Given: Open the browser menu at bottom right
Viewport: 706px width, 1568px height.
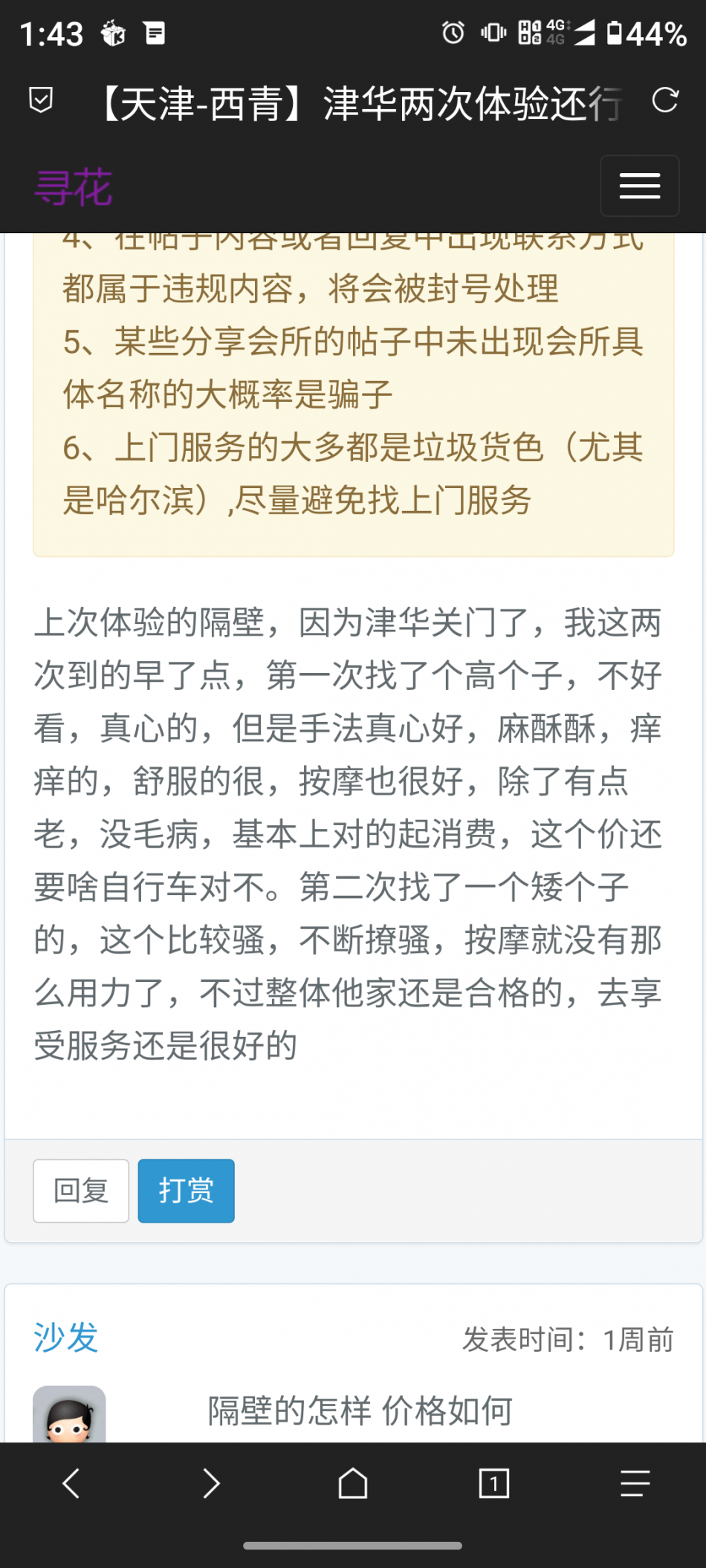Looking at the screenshot, I should tap(635, 1483).
